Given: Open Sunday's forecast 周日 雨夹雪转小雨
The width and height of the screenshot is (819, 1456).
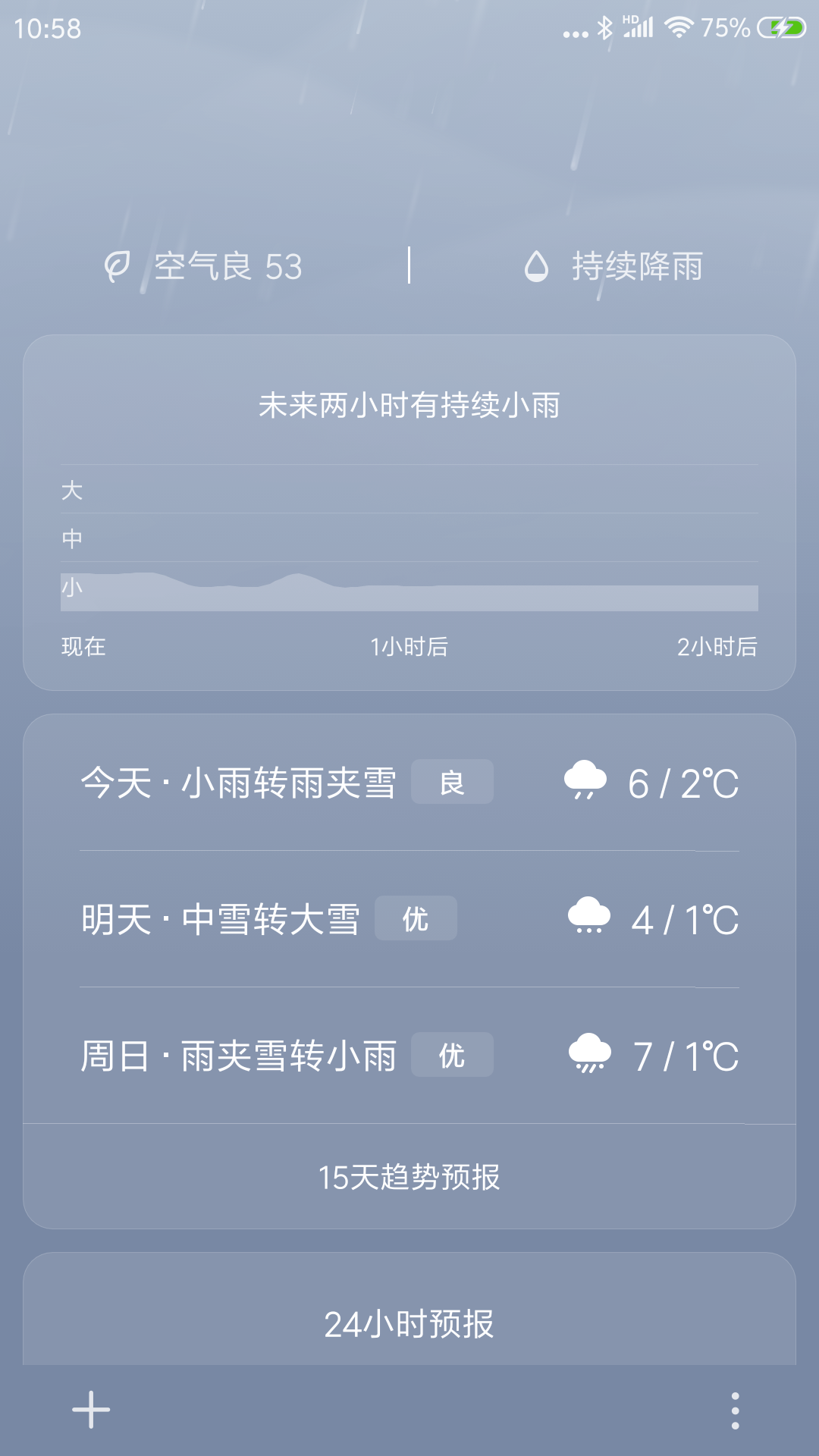Looking at the screenshot, I should point(409,1056).
